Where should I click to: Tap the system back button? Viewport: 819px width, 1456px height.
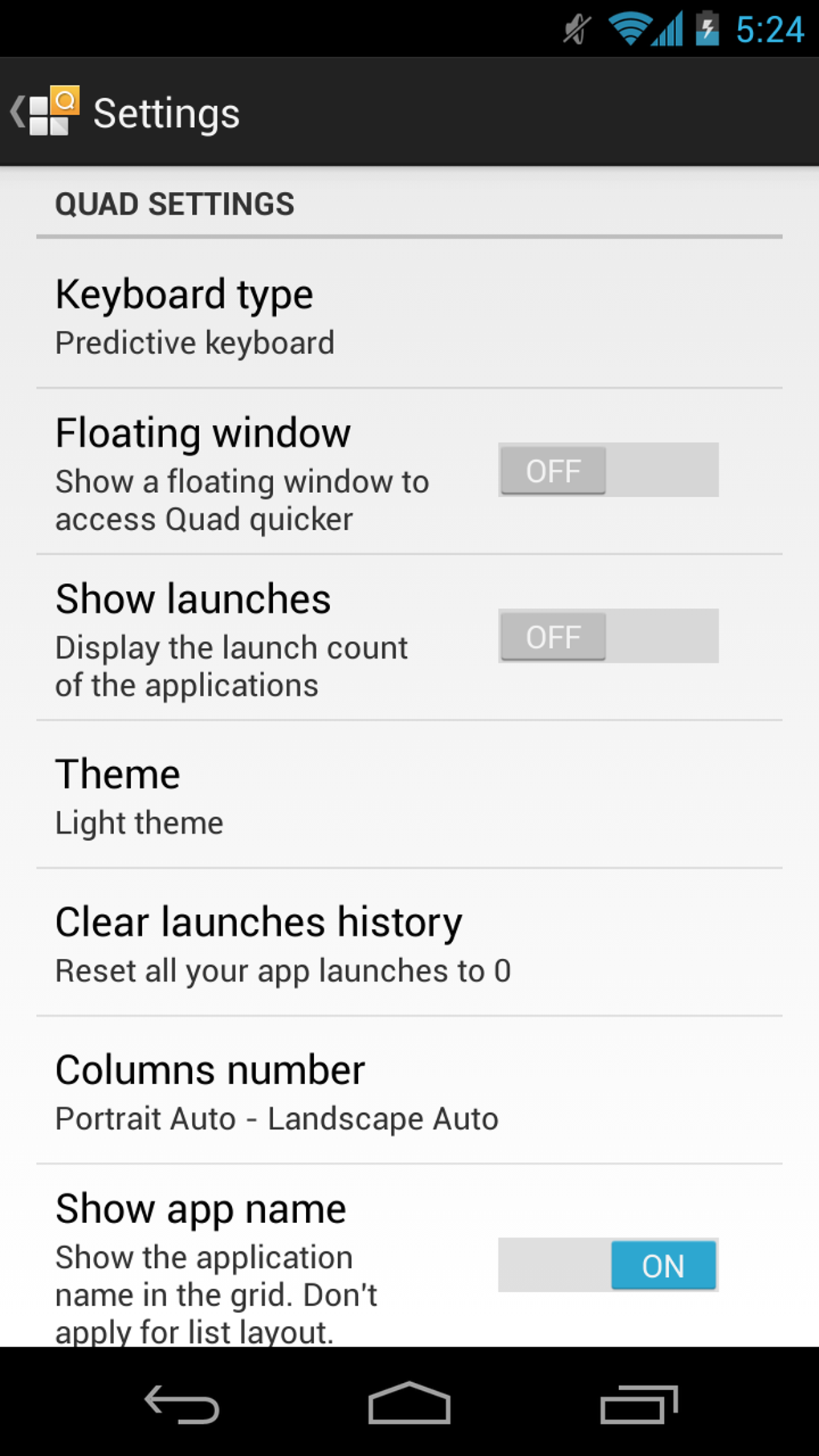tap(181, 1404)
